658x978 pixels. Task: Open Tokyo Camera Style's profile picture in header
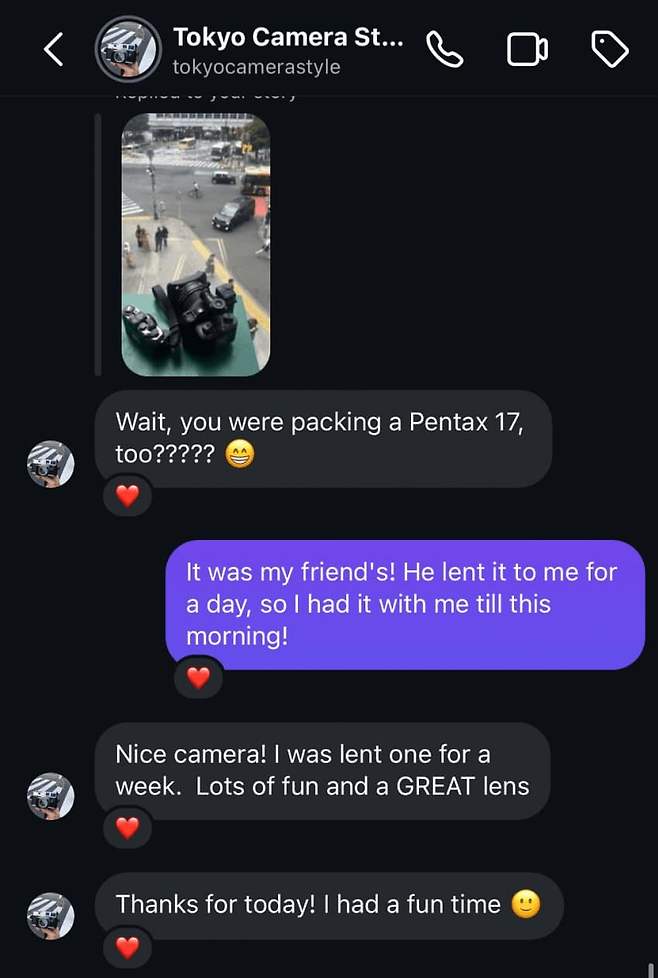pos(127,49)
